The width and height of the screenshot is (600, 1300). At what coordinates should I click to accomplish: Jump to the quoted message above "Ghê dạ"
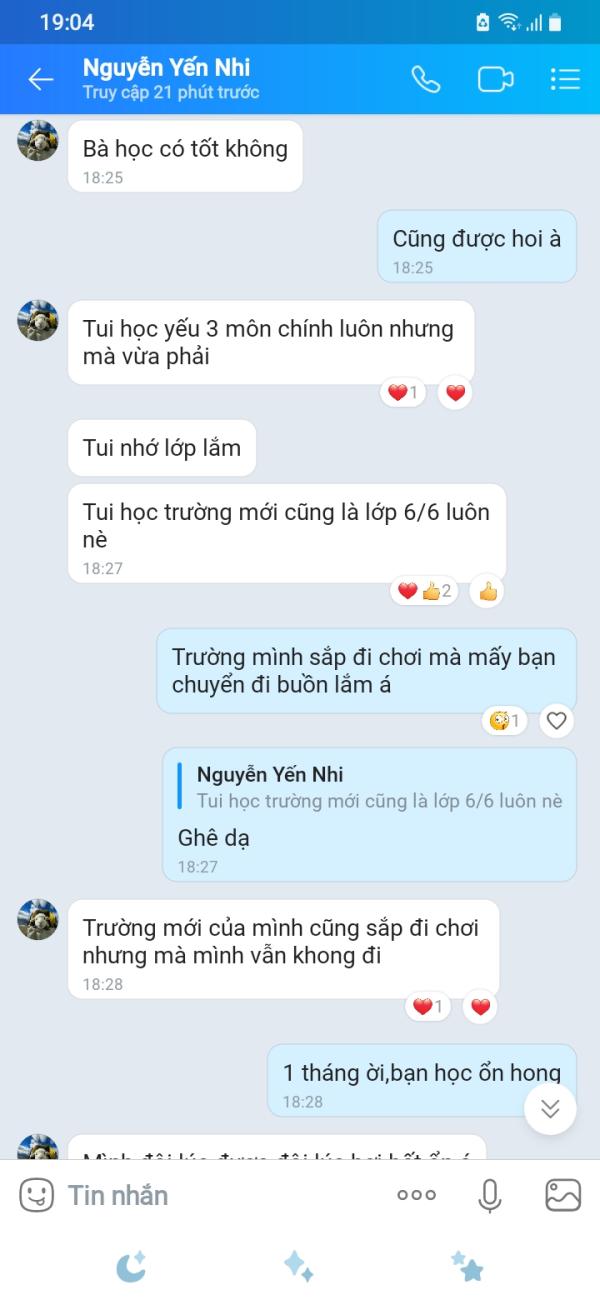(370, 787)
